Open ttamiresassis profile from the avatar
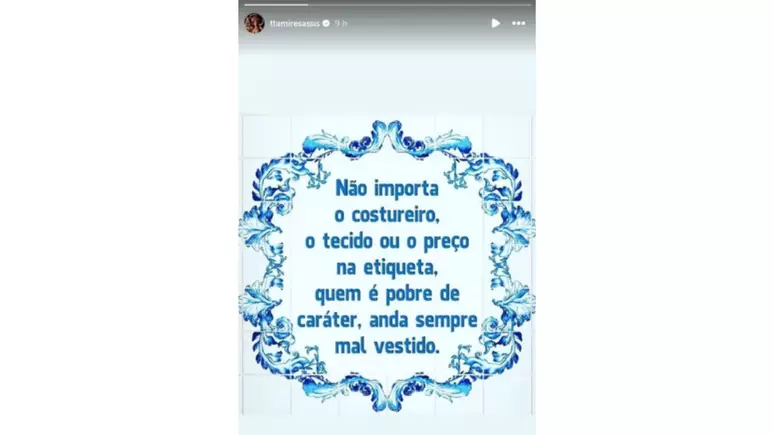Screen dimensions: 774x435 (x=254, y=23)
